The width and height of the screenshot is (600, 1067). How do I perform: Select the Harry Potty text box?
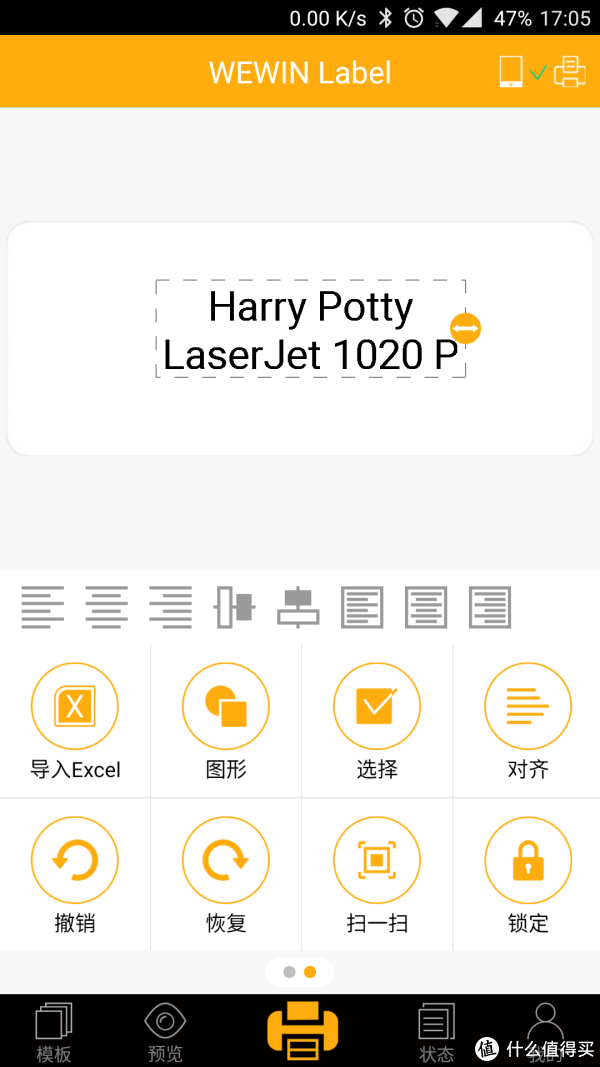point(311,328)
